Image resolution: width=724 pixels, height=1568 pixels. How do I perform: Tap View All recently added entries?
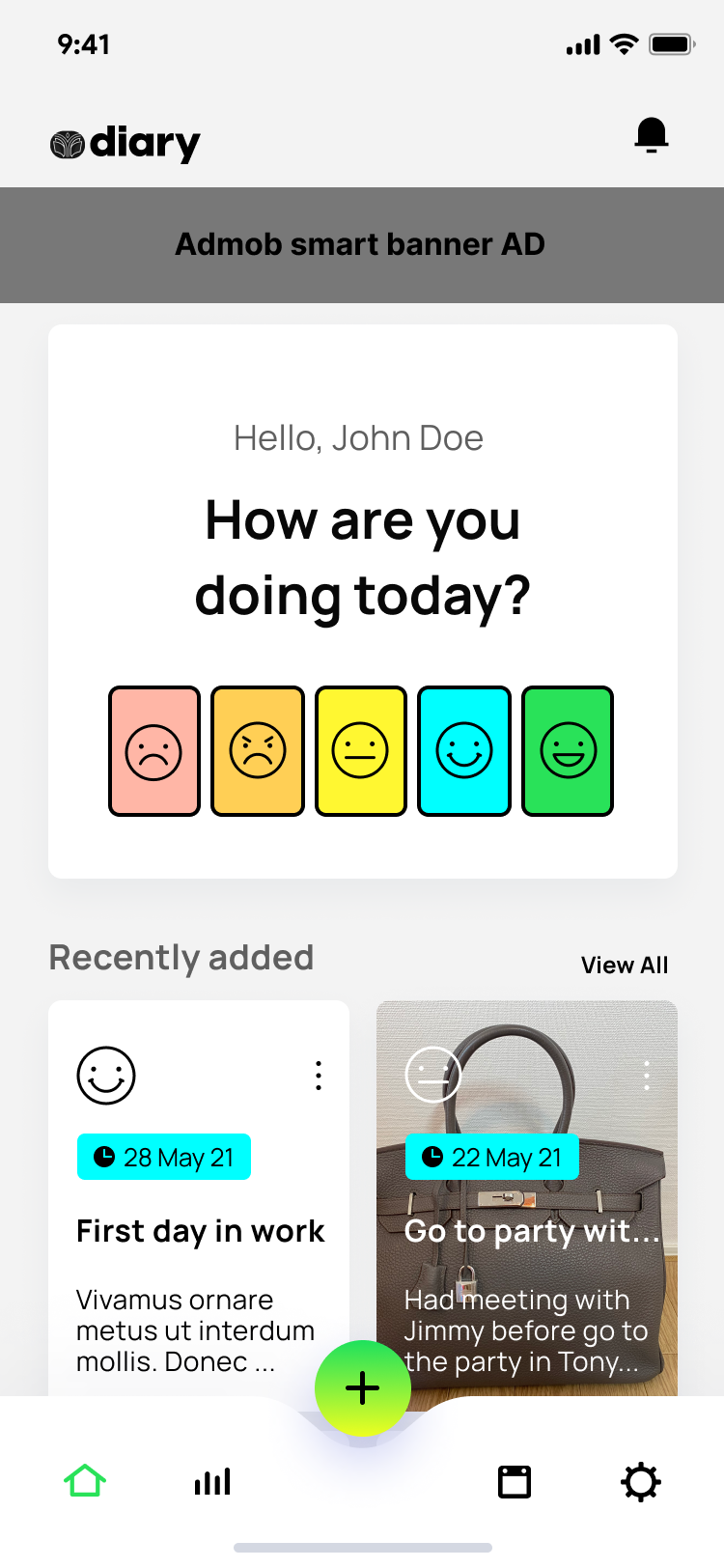[x=624, y=965]
